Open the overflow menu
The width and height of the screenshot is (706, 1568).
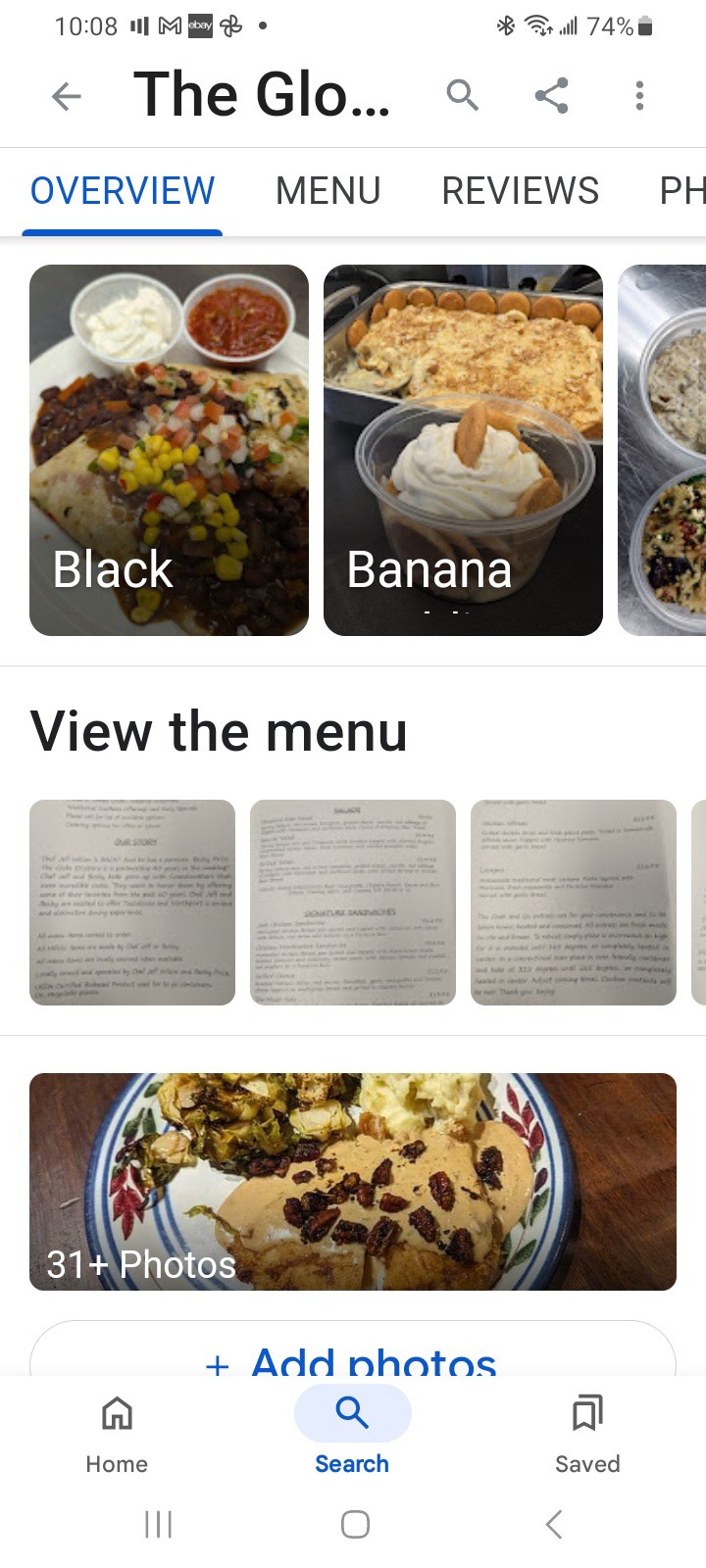(x=639, y=96)
